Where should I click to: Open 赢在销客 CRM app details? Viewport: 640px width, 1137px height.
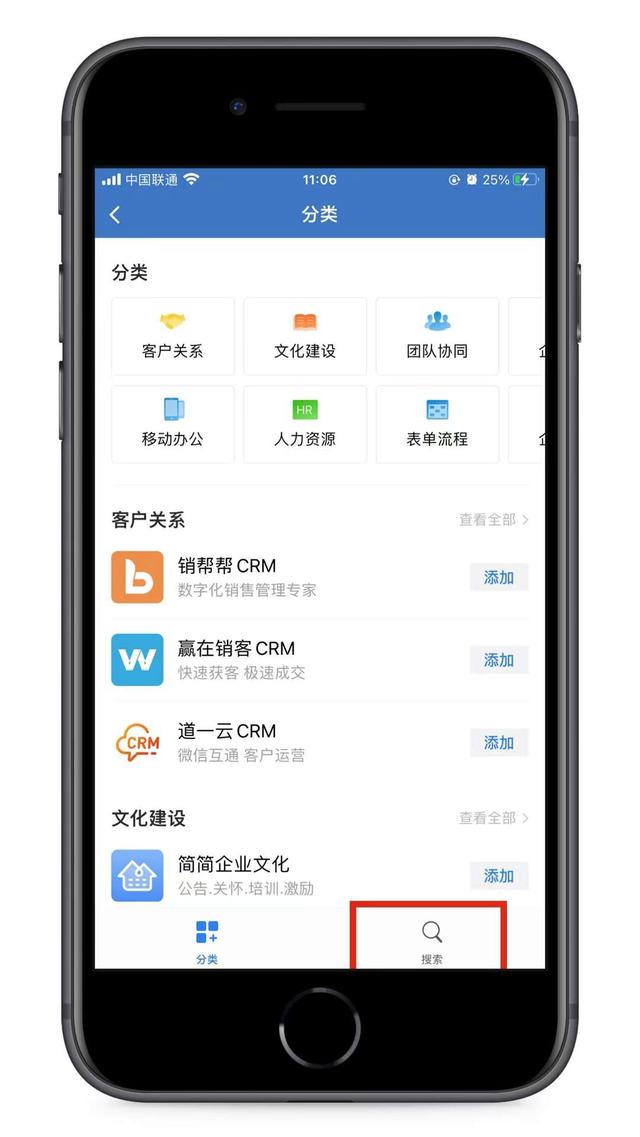click(250, 659)
